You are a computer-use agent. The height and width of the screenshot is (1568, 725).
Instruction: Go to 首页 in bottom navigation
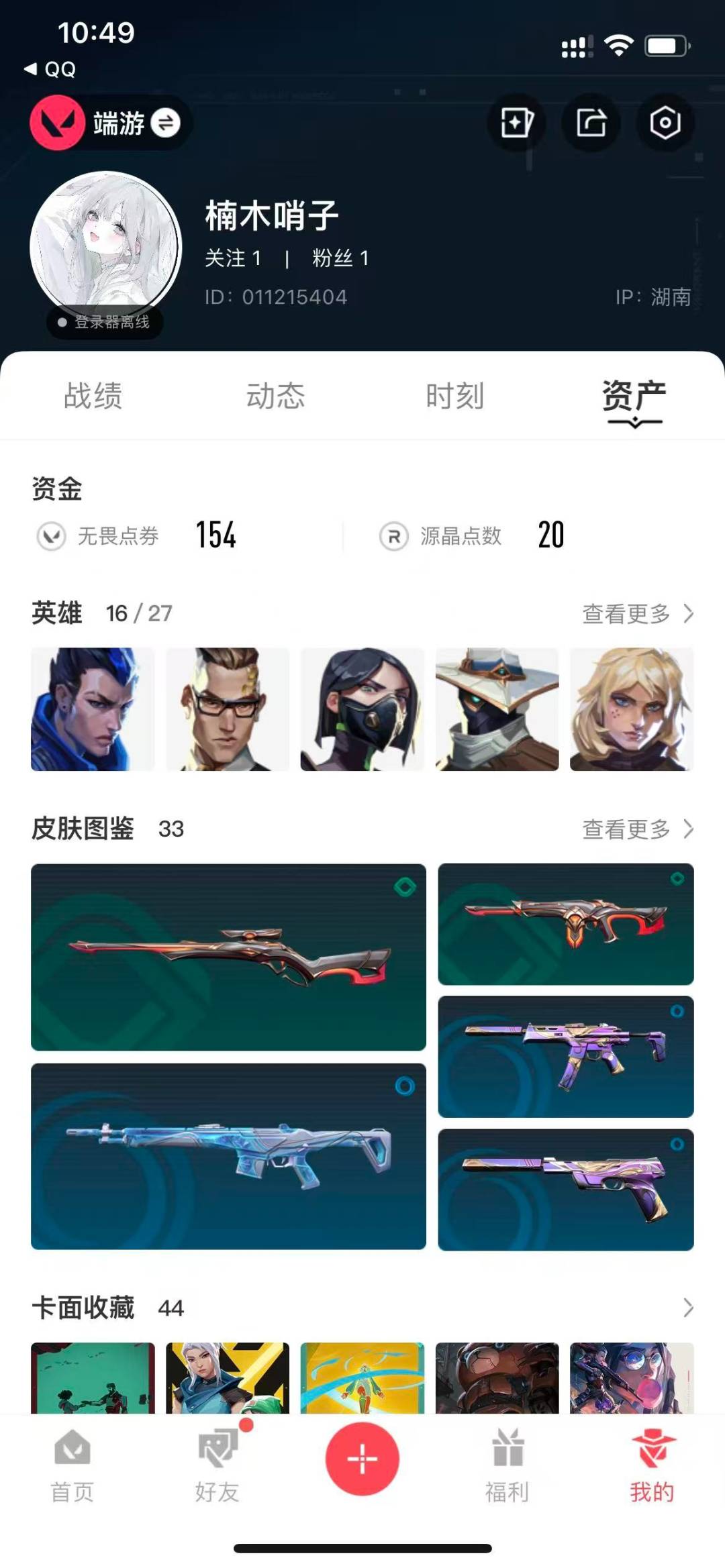(72, 1465)
